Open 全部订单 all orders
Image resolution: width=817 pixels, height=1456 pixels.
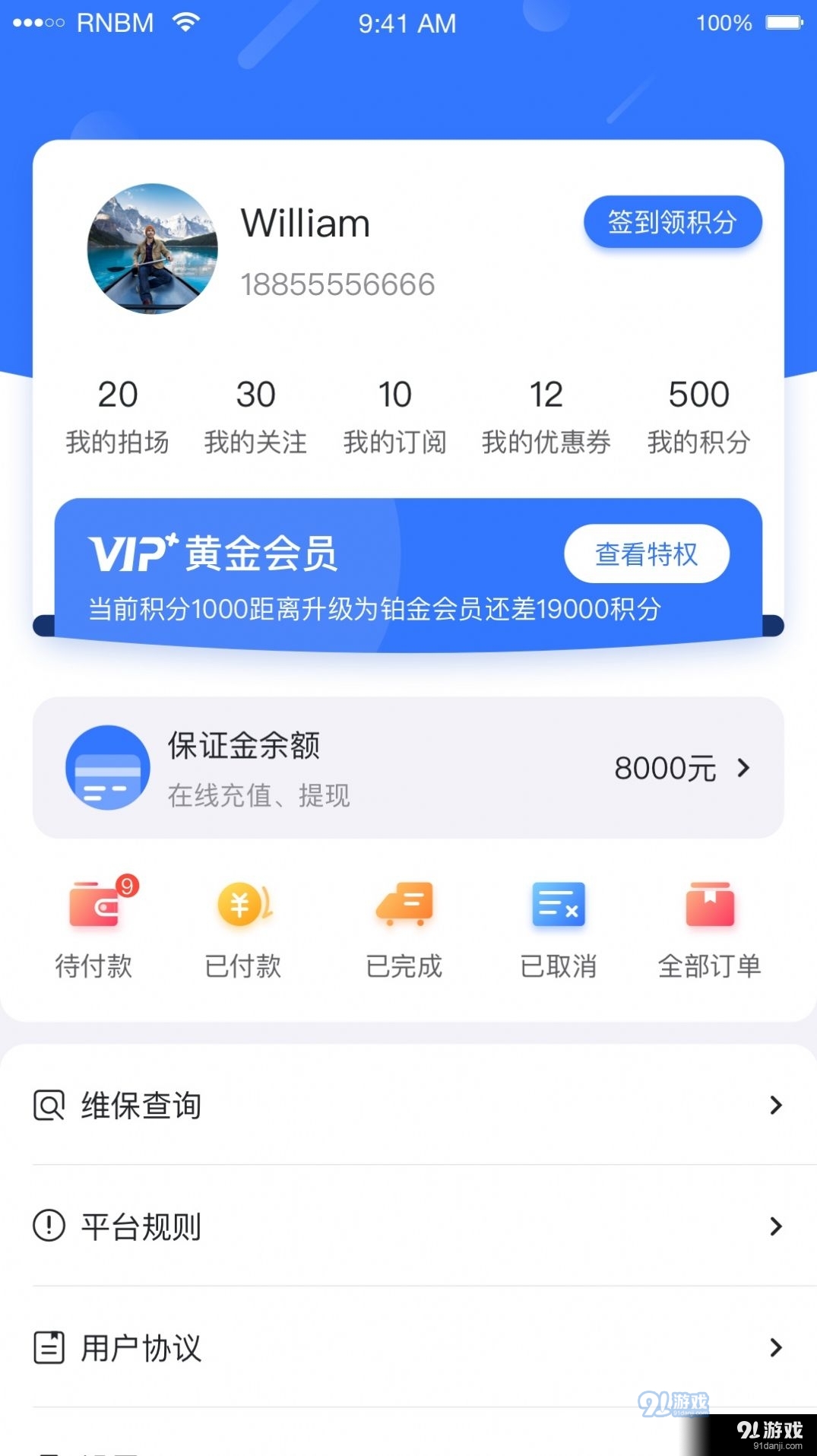710,928
